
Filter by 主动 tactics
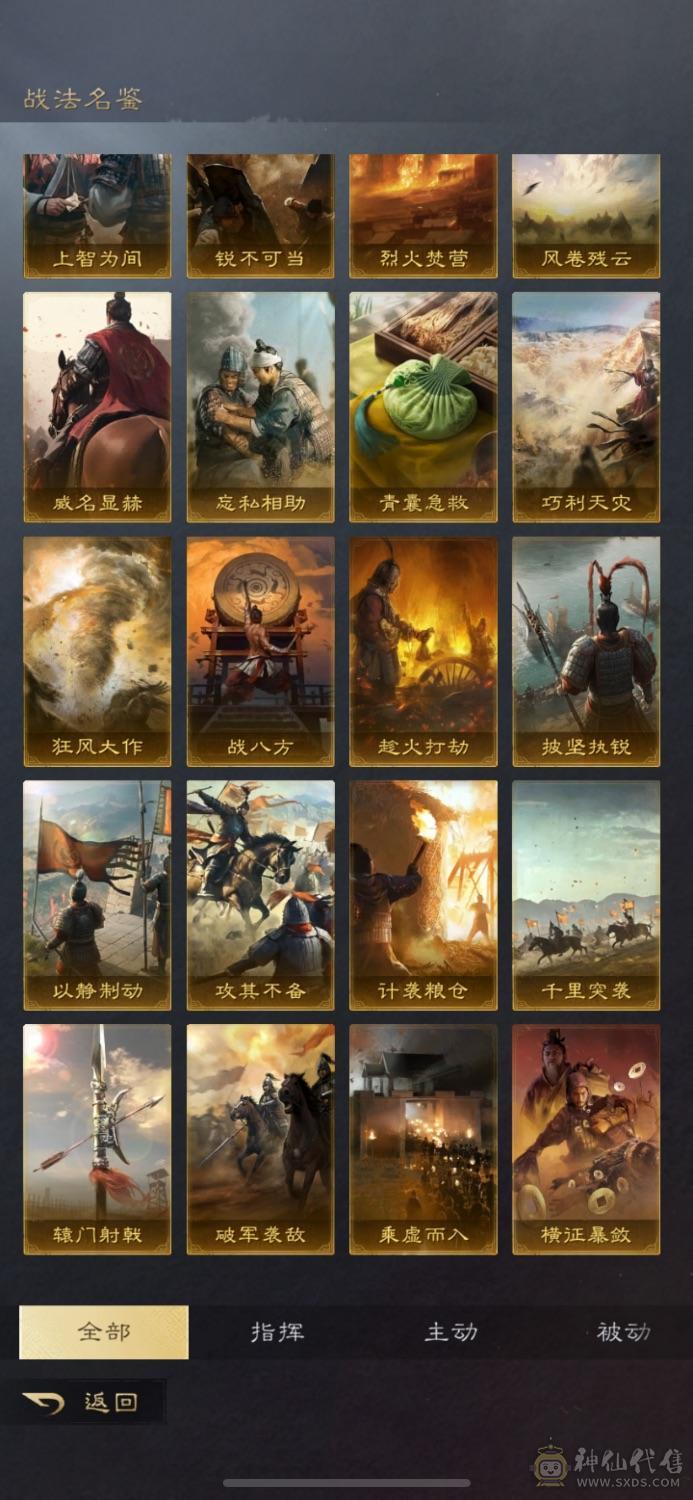pyautogui.click(x=451, y=1332)
